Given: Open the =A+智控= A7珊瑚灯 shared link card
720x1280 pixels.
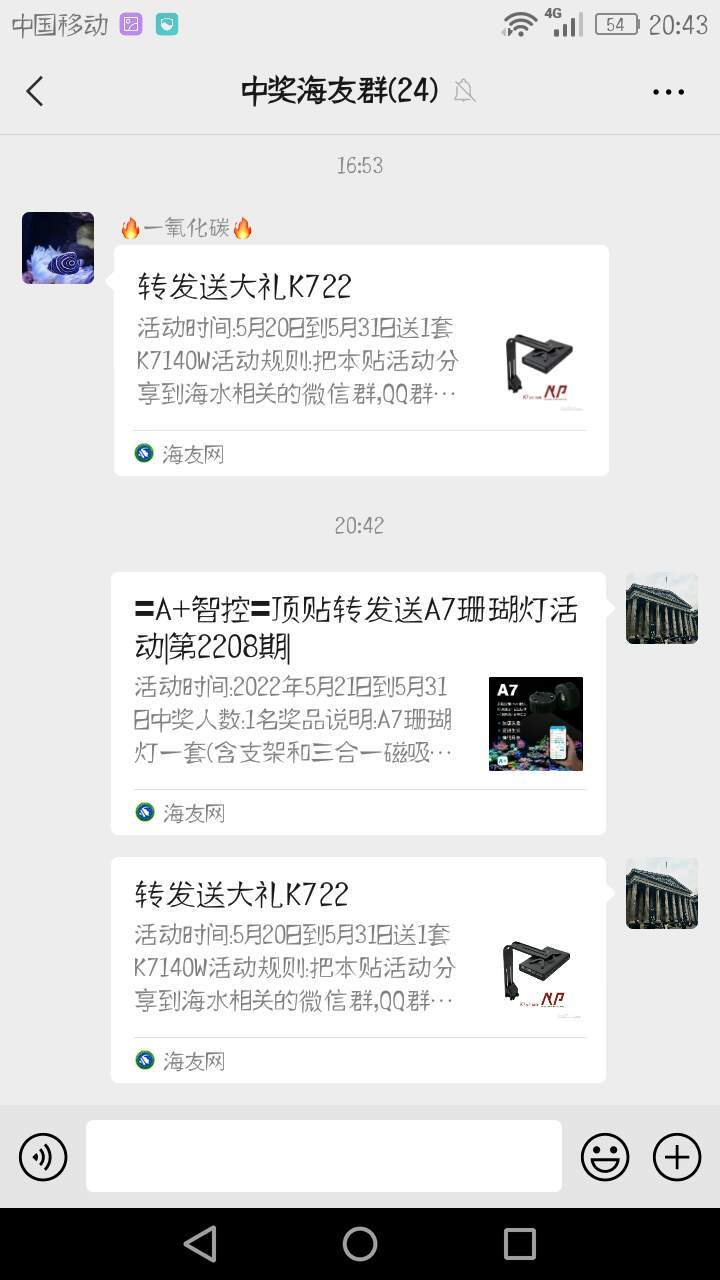Looking at the screenshot, I should 358,703.
